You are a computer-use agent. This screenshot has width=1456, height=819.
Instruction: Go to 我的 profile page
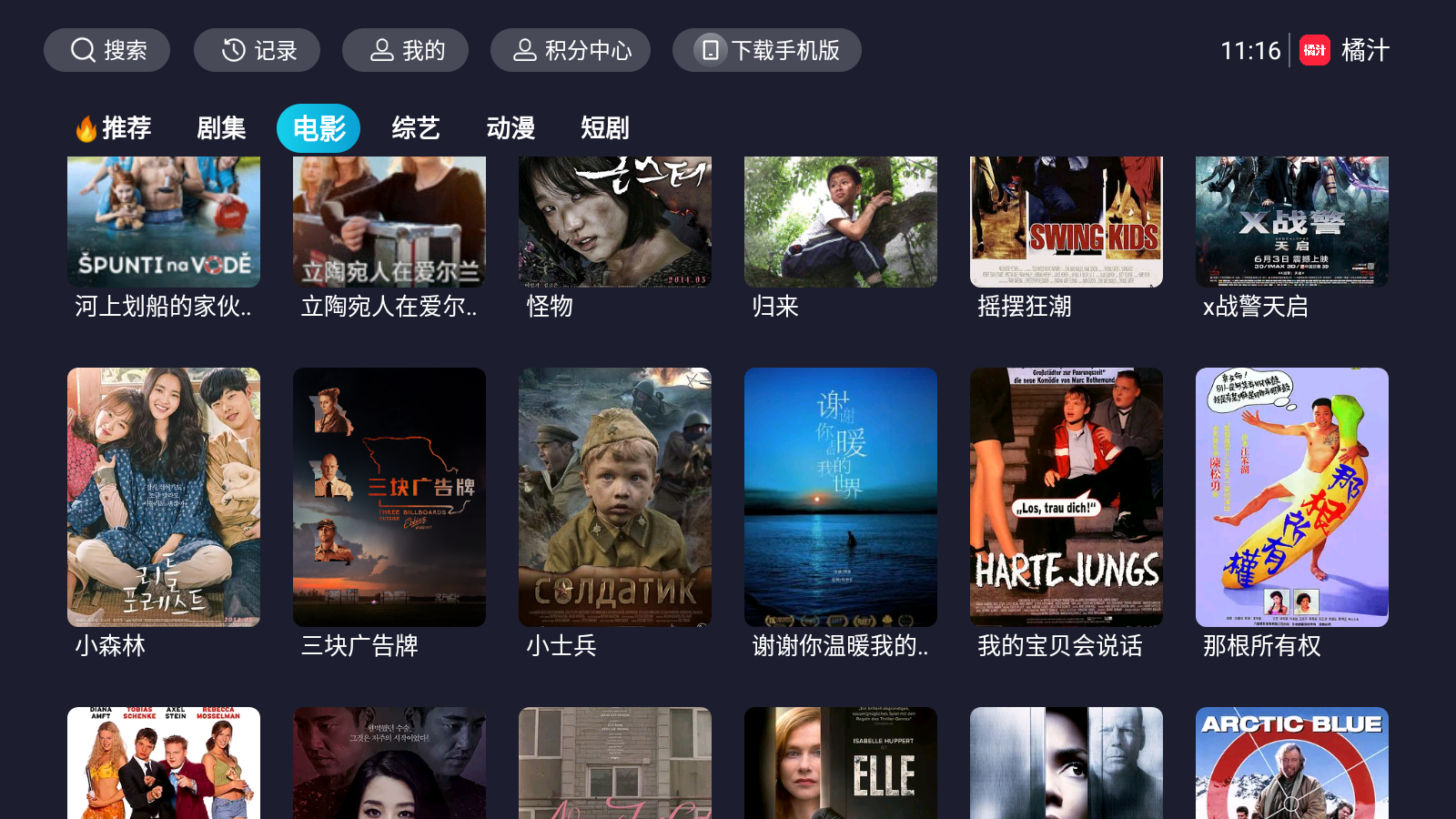click(x=406, y=50)
